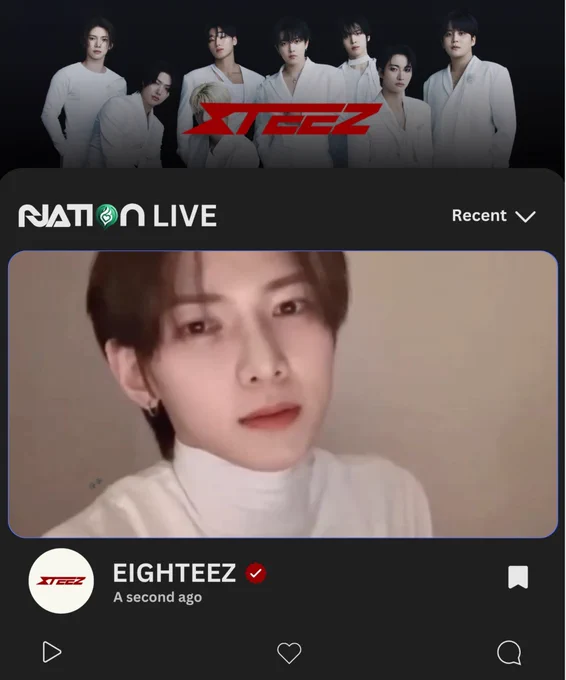Bookmark the EIGHTEEZ live post
566x680 pixels.
coord(518,577)
